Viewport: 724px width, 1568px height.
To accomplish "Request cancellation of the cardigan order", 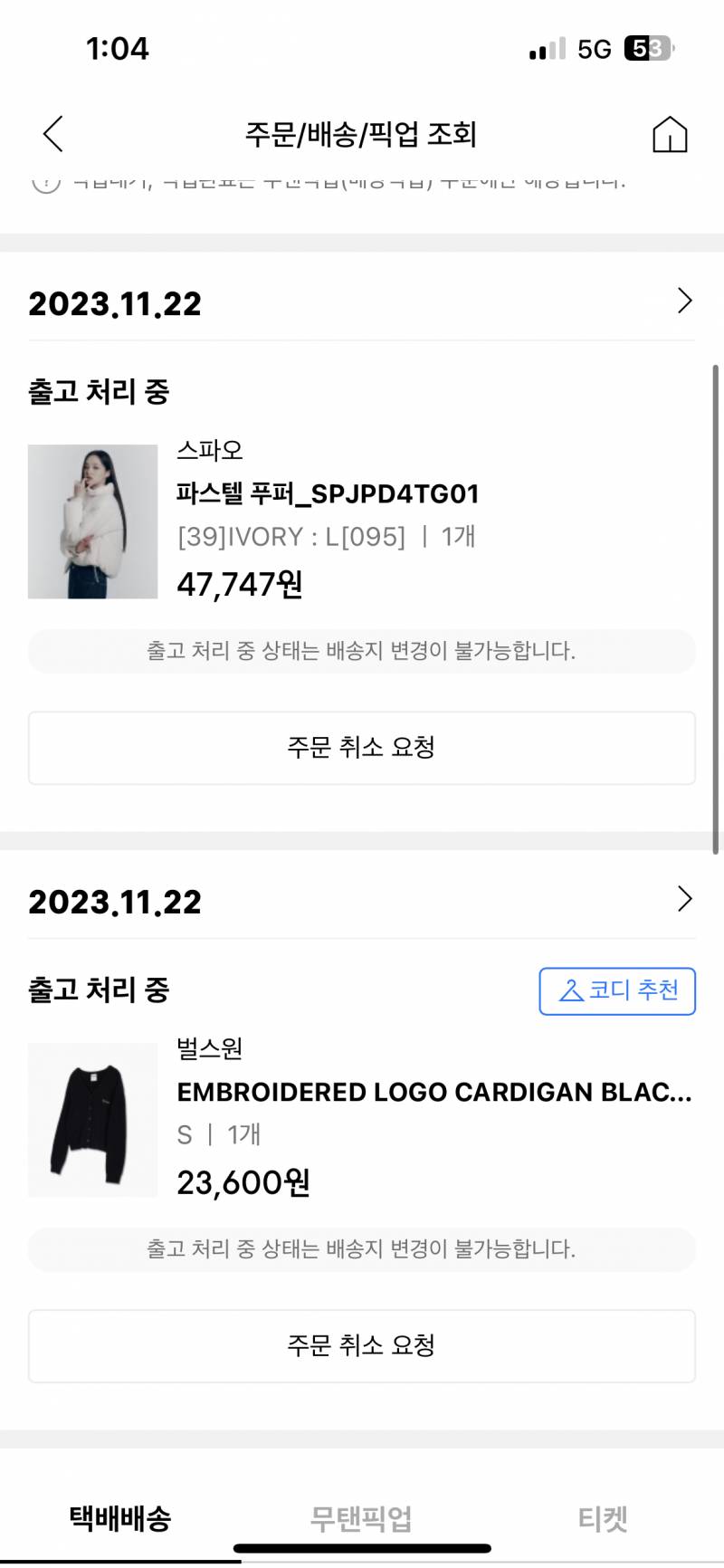I will 362,1346.
